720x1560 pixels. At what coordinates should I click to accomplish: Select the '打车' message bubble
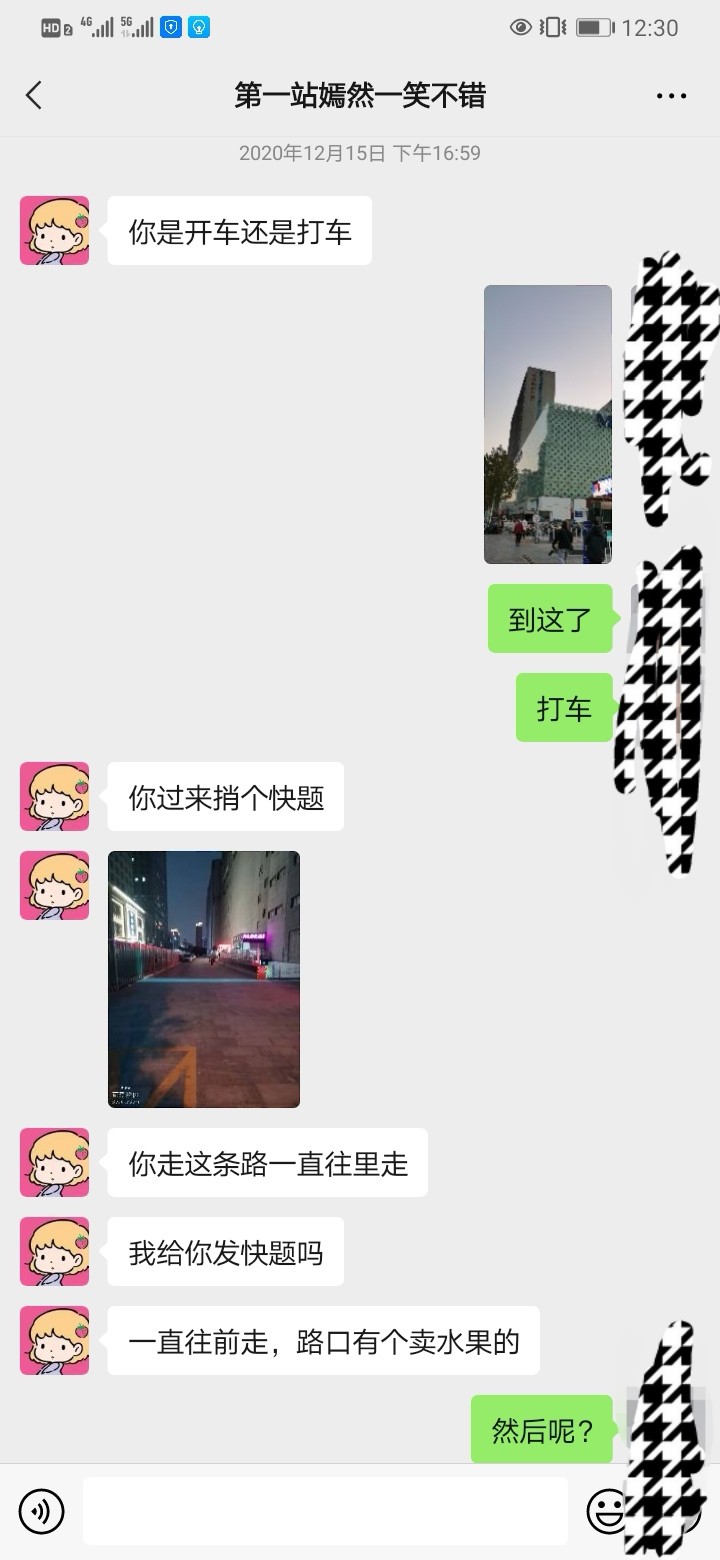tap(563, 707)
